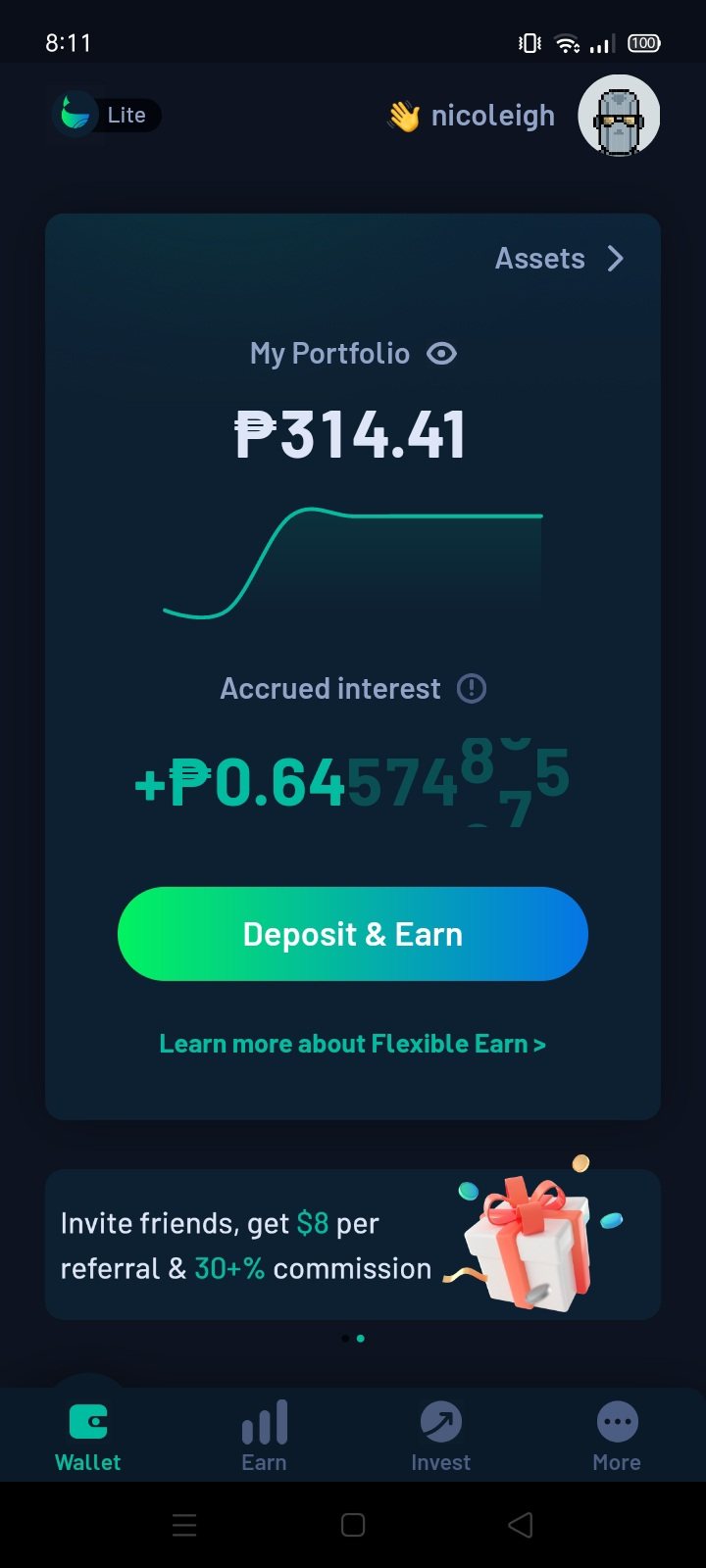
Task: Open the profile avatar
Action: click(x=619, y=116)
